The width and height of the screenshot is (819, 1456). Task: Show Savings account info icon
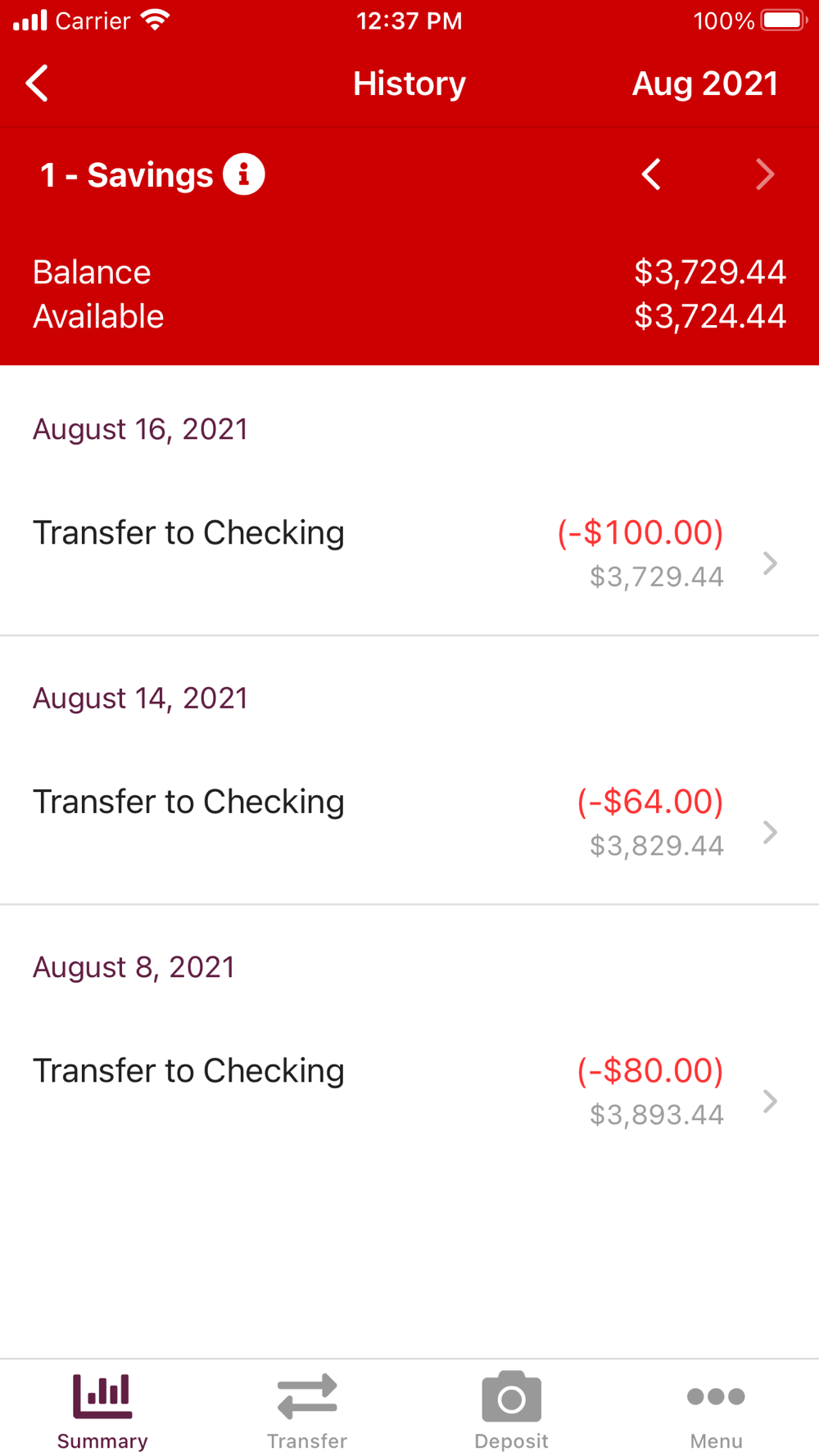tap(244, 174)
